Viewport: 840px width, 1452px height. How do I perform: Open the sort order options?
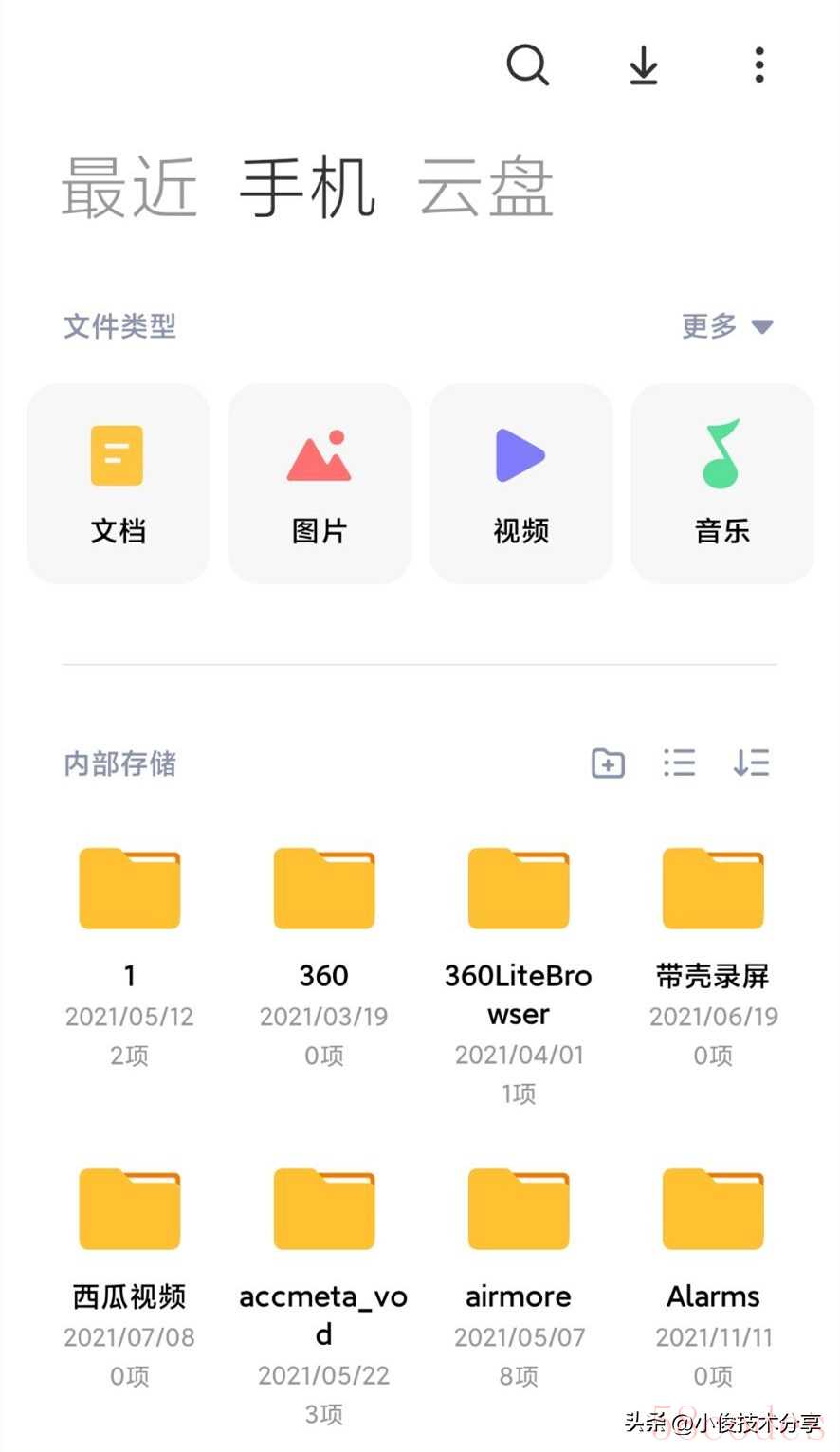(x=752, y=763)
